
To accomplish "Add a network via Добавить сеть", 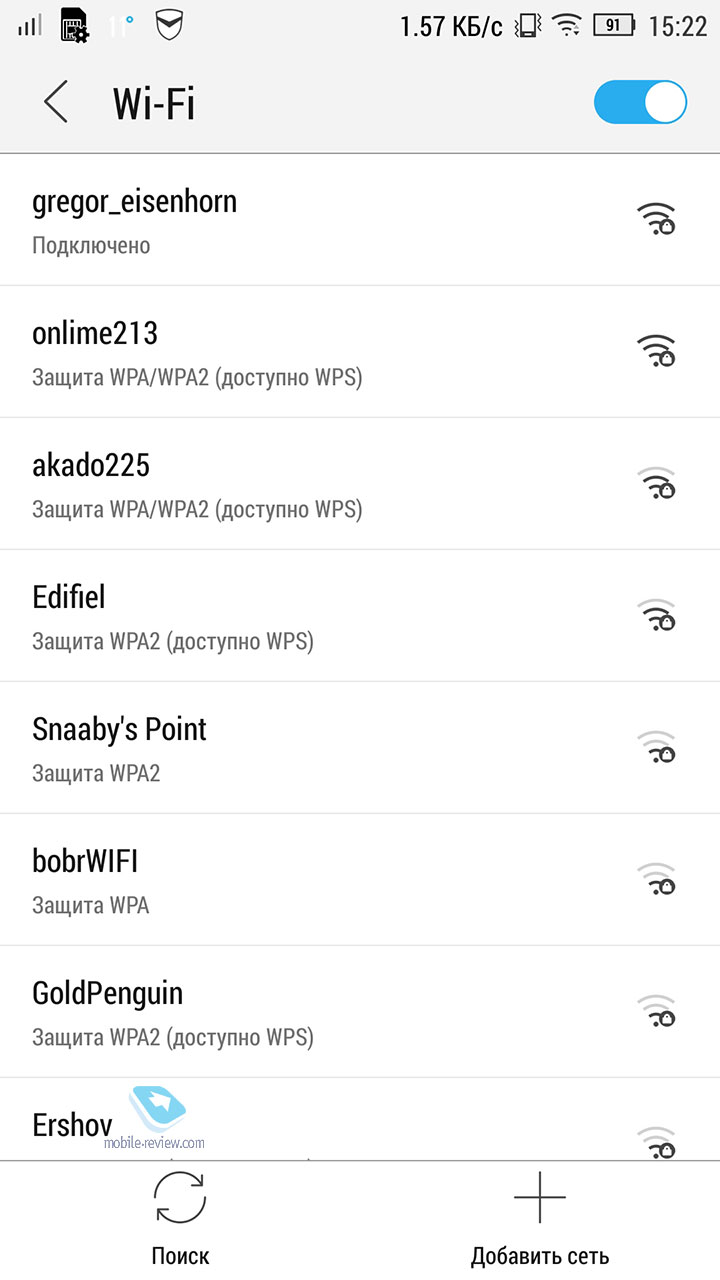I will [x=540, y=1220].
